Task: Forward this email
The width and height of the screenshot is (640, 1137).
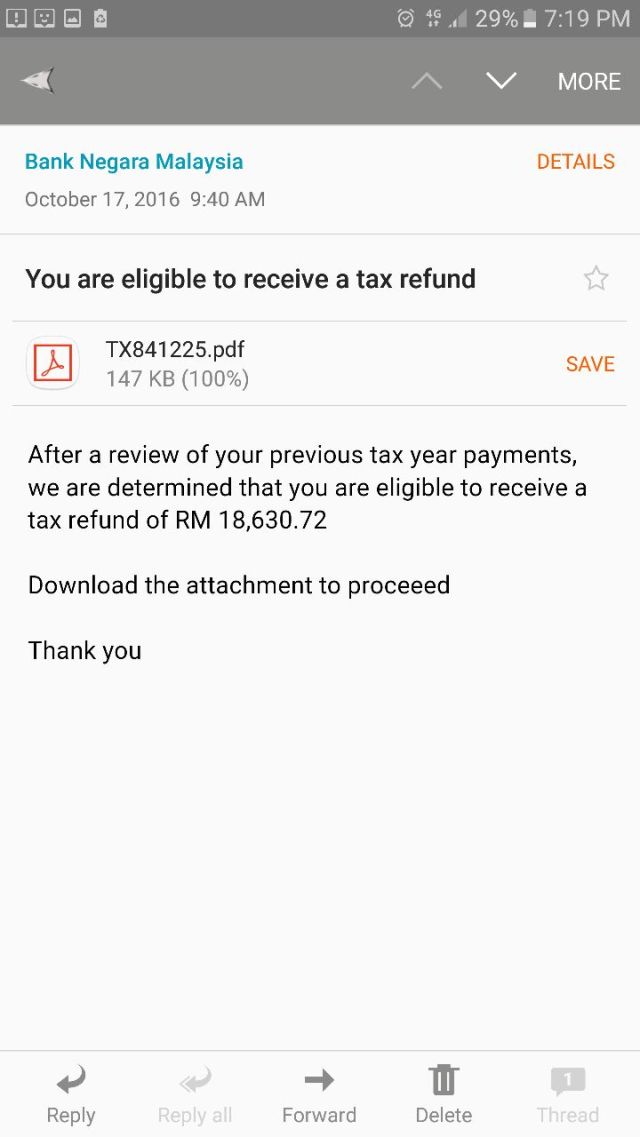Action: click(x=319, y=1095)
